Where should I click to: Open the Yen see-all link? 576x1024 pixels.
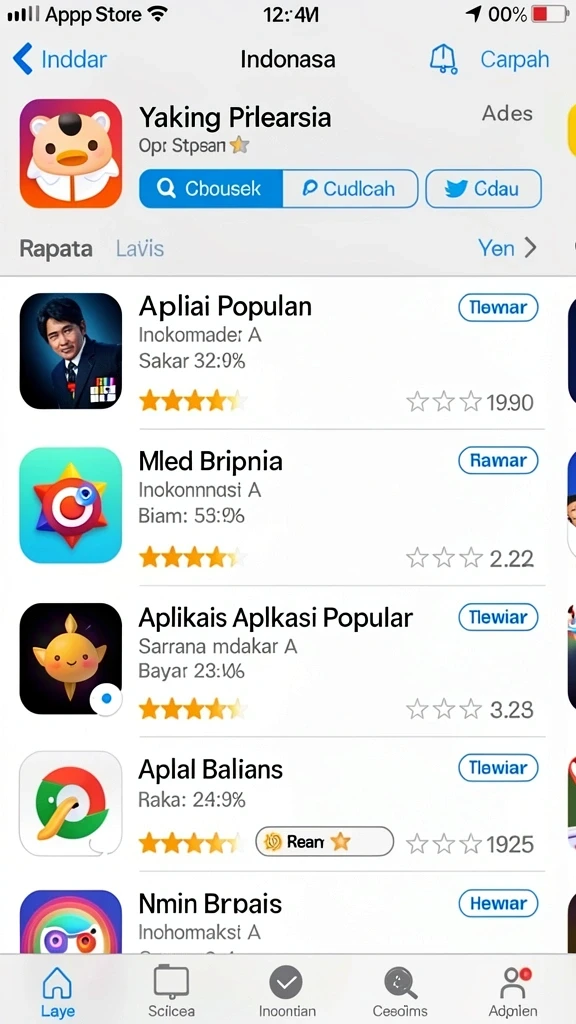507,248
